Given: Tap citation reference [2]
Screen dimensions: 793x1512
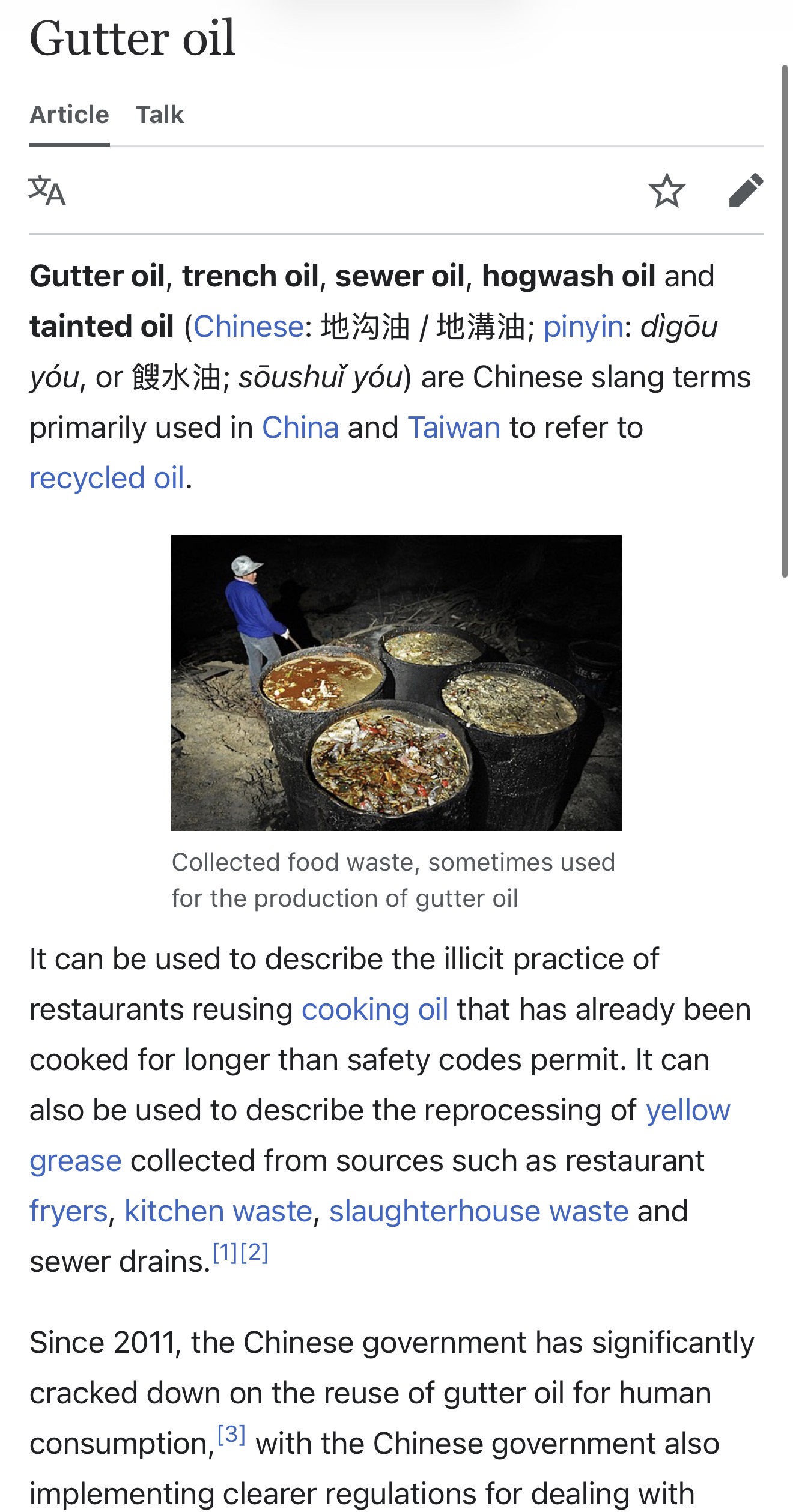Looking at the screenshot, I should coord(254,1252).
